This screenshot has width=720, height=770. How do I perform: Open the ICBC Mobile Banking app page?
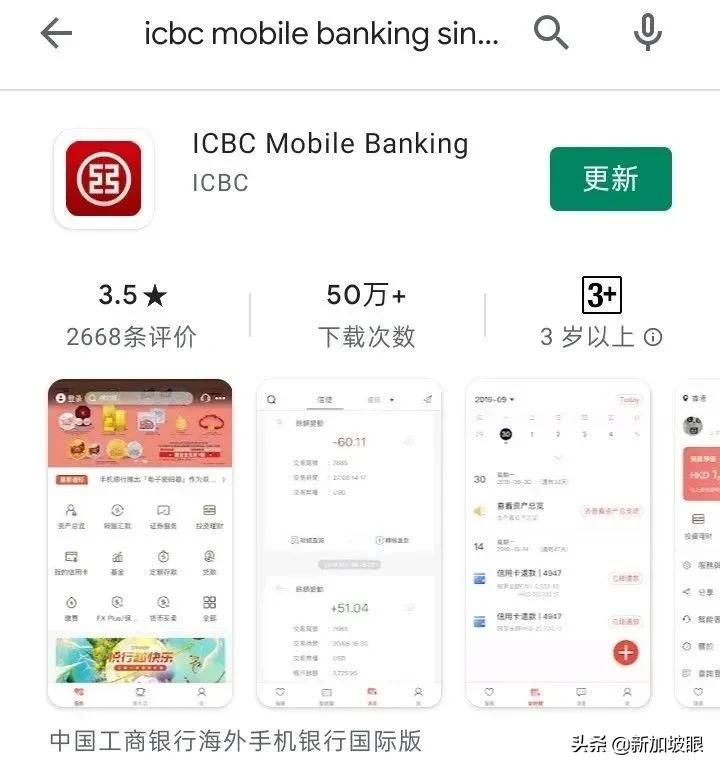330,143
